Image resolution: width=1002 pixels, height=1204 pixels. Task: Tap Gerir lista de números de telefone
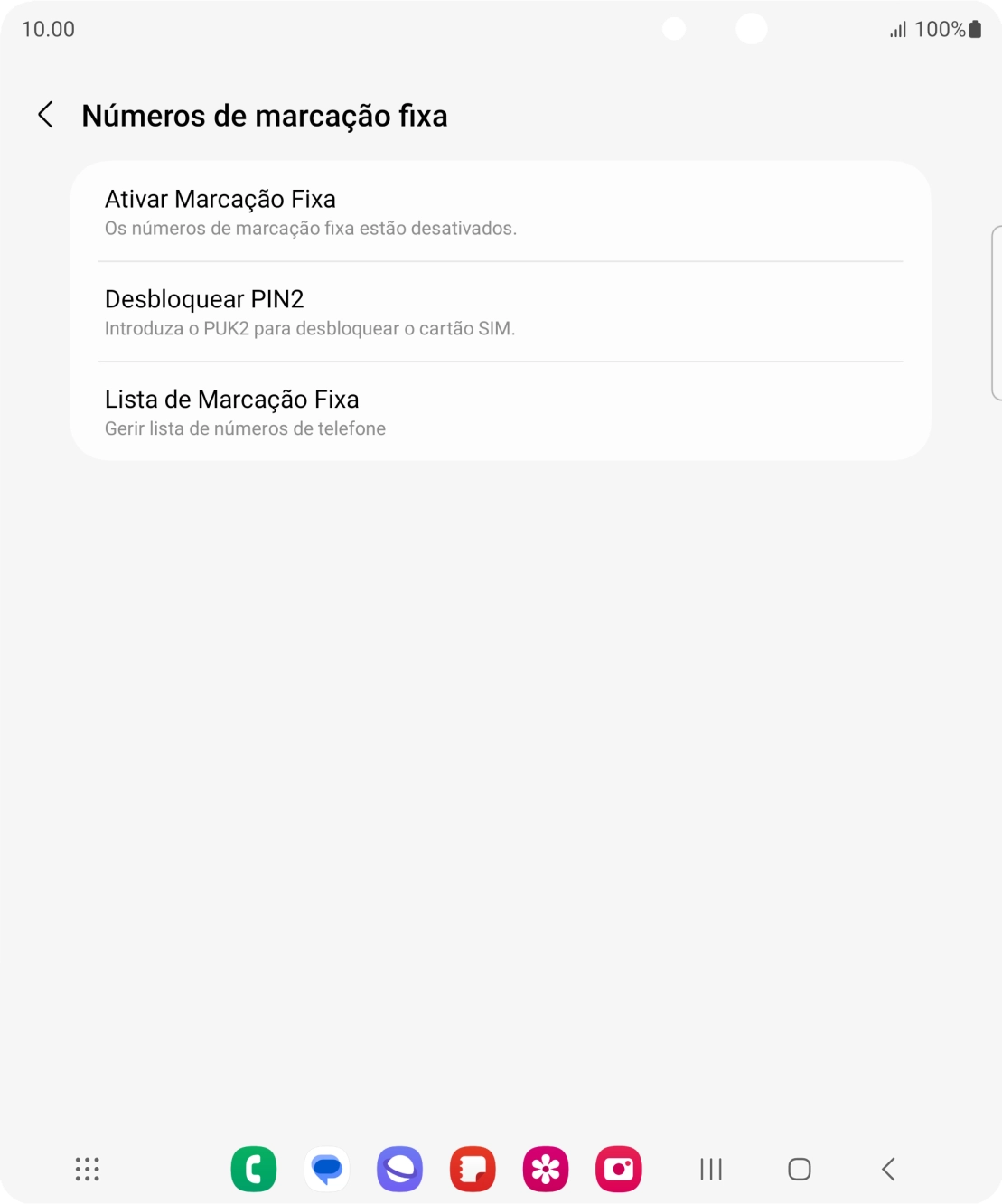[x=245, y=428]
